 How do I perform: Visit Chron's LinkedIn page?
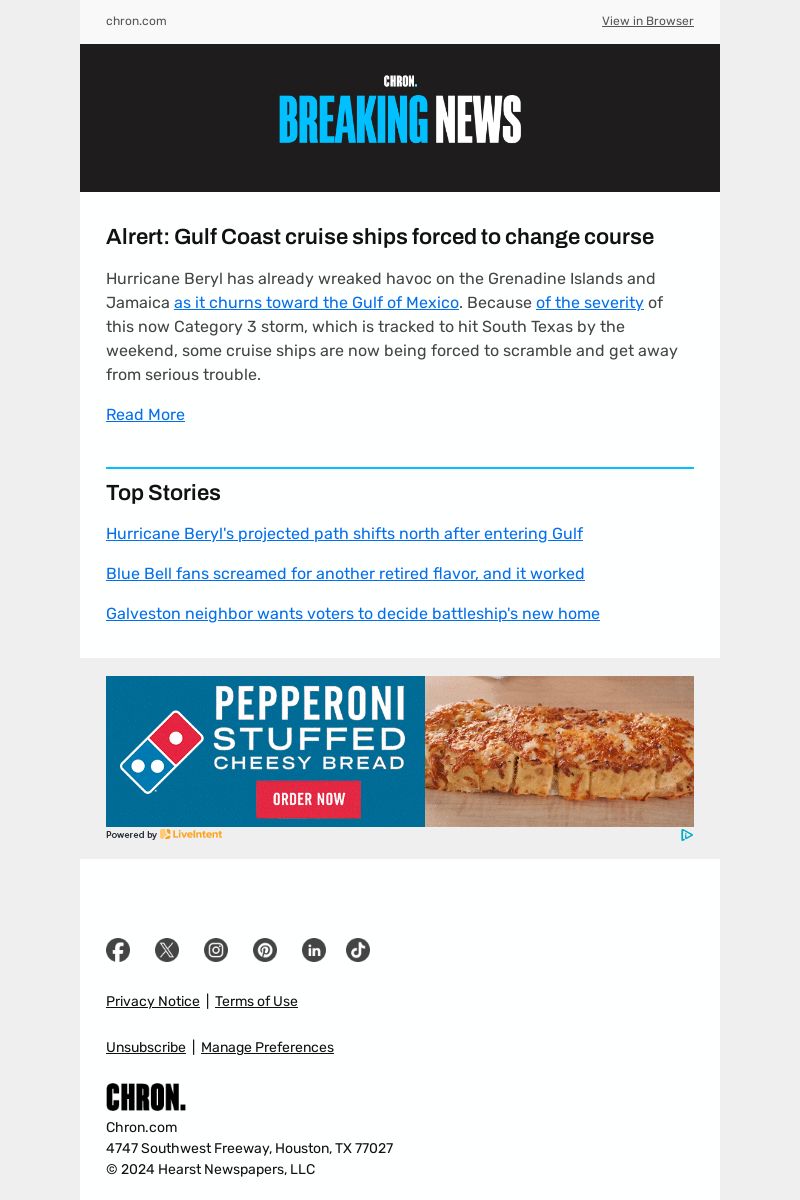[x=314, y=950]
